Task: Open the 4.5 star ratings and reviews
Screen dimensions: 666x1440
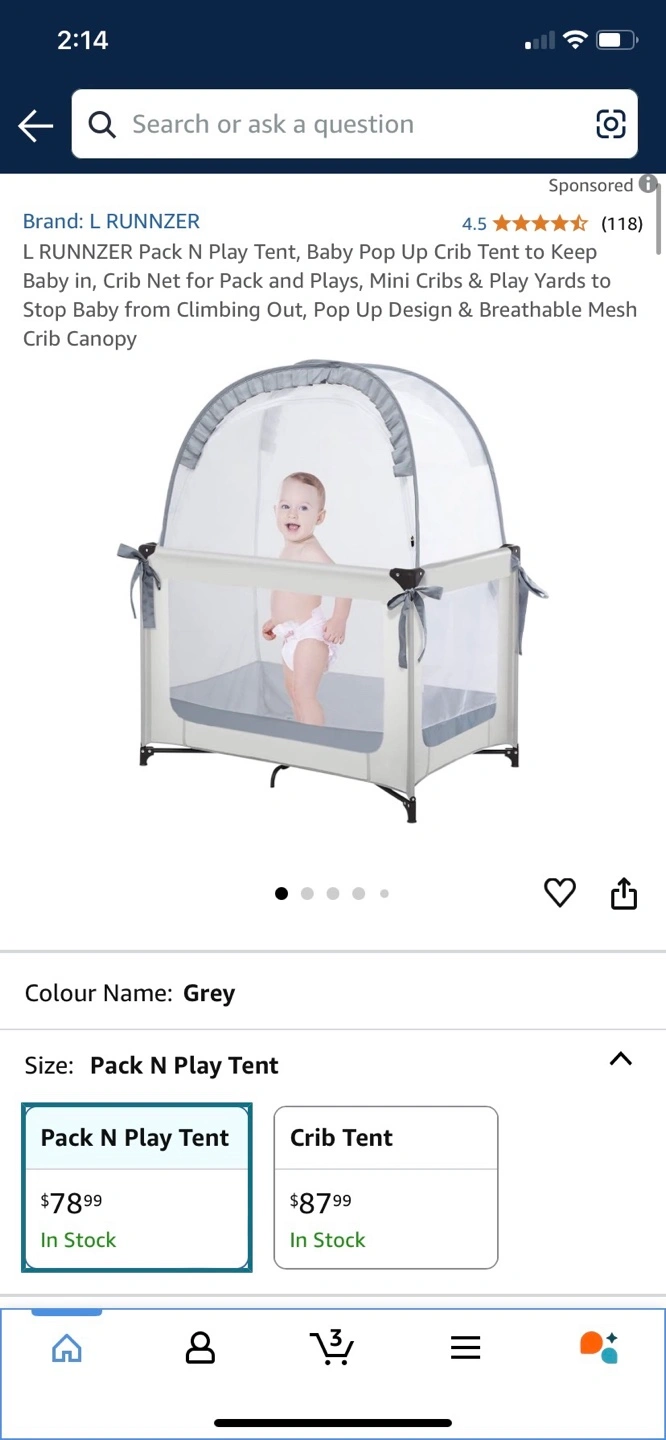Action: coord(551,223)
